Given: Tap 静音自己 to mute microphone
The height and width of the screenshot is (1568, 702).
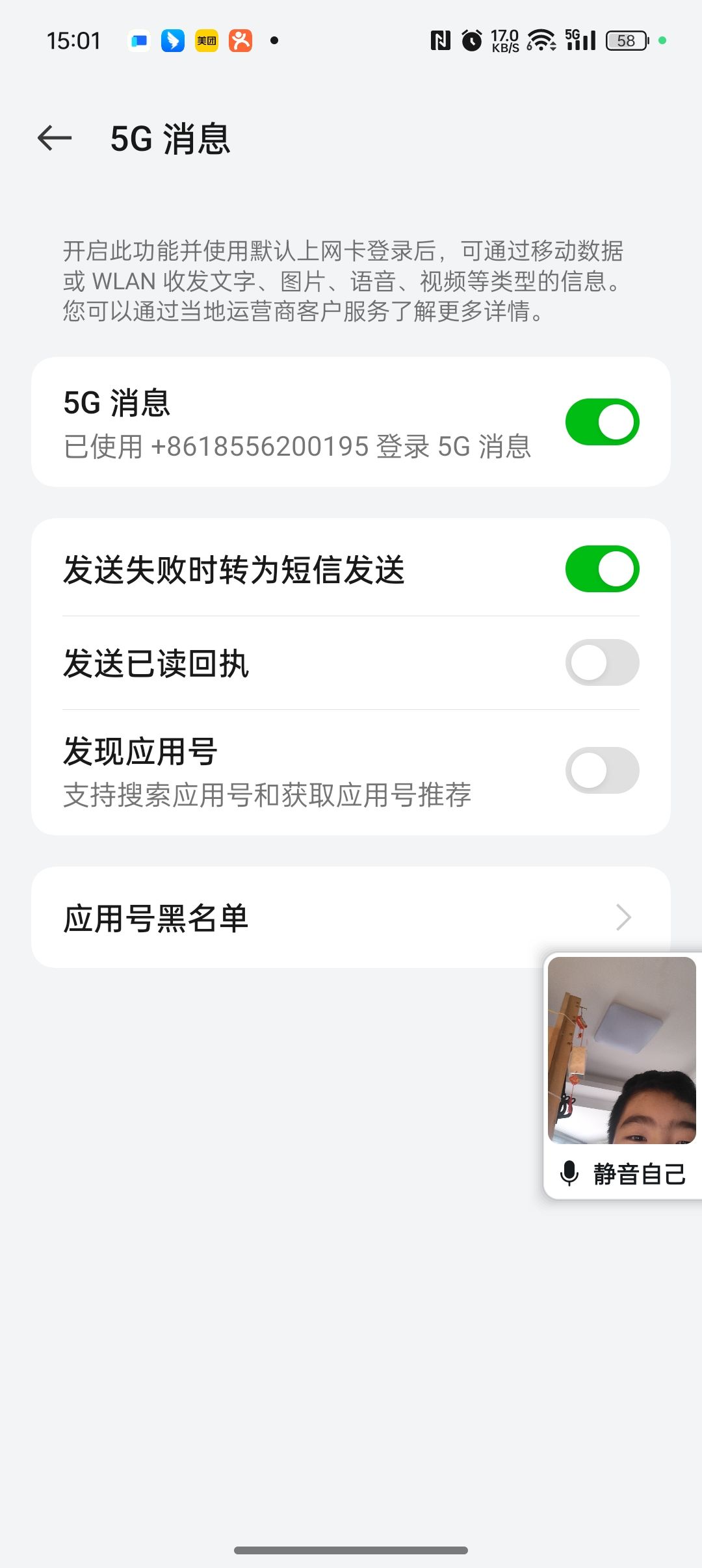Looking at the screenshot, I should point(622,1173).
